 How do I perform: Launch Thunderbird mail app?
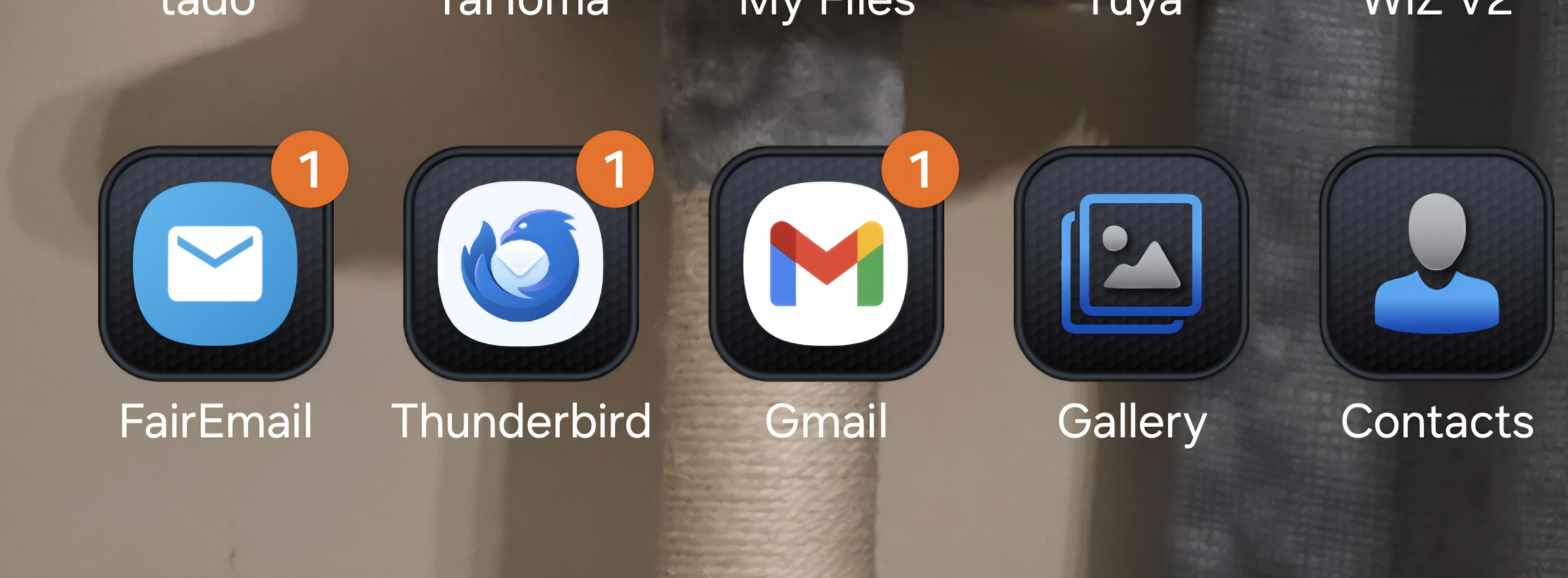[x=521, y=264]
